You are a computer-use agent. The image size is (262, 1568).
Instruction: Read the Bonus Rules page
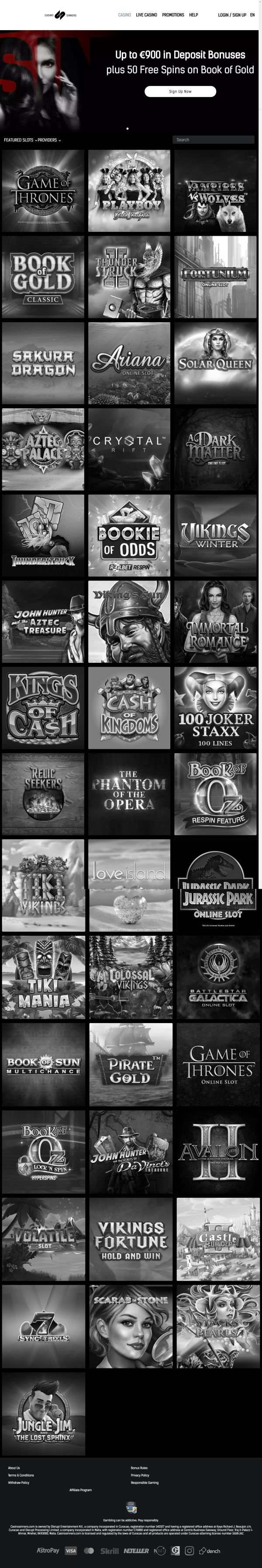click(x=139, y=1468)
